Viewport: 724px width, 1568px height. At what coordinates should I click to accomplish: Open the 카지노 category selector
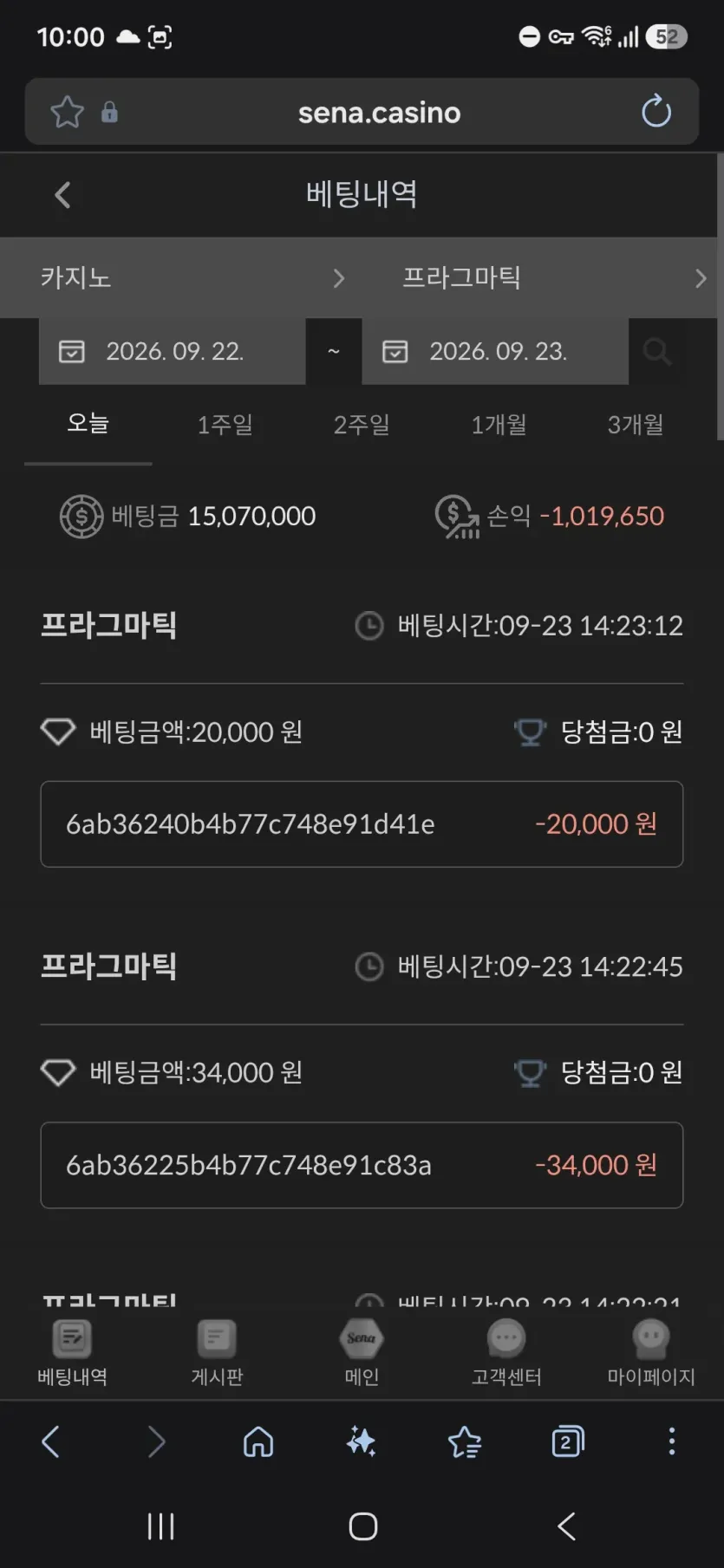[192, 277]
